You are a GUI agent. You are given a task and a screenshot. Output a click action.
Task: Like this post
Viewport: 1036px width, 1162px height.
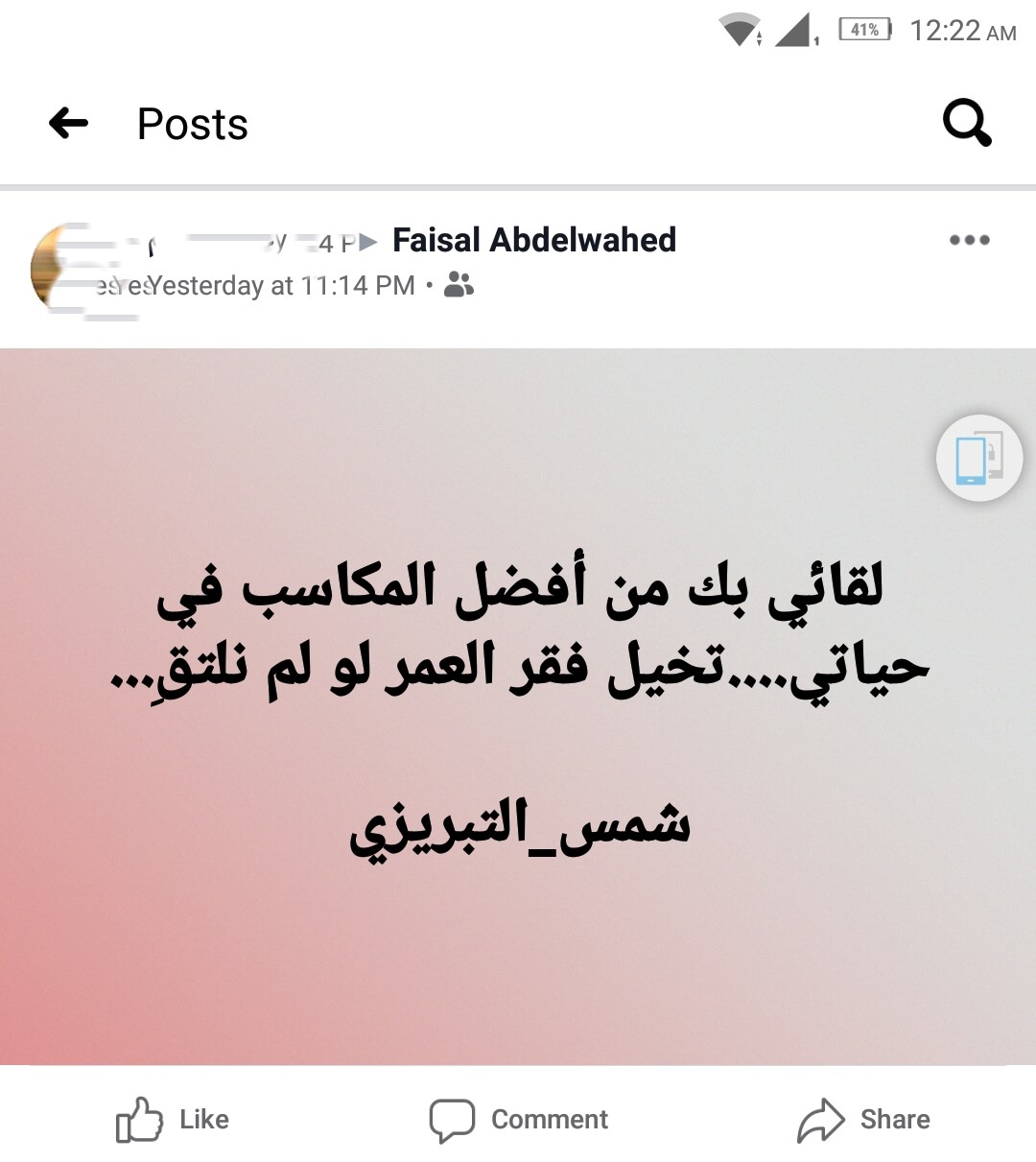coord(173,1119)
